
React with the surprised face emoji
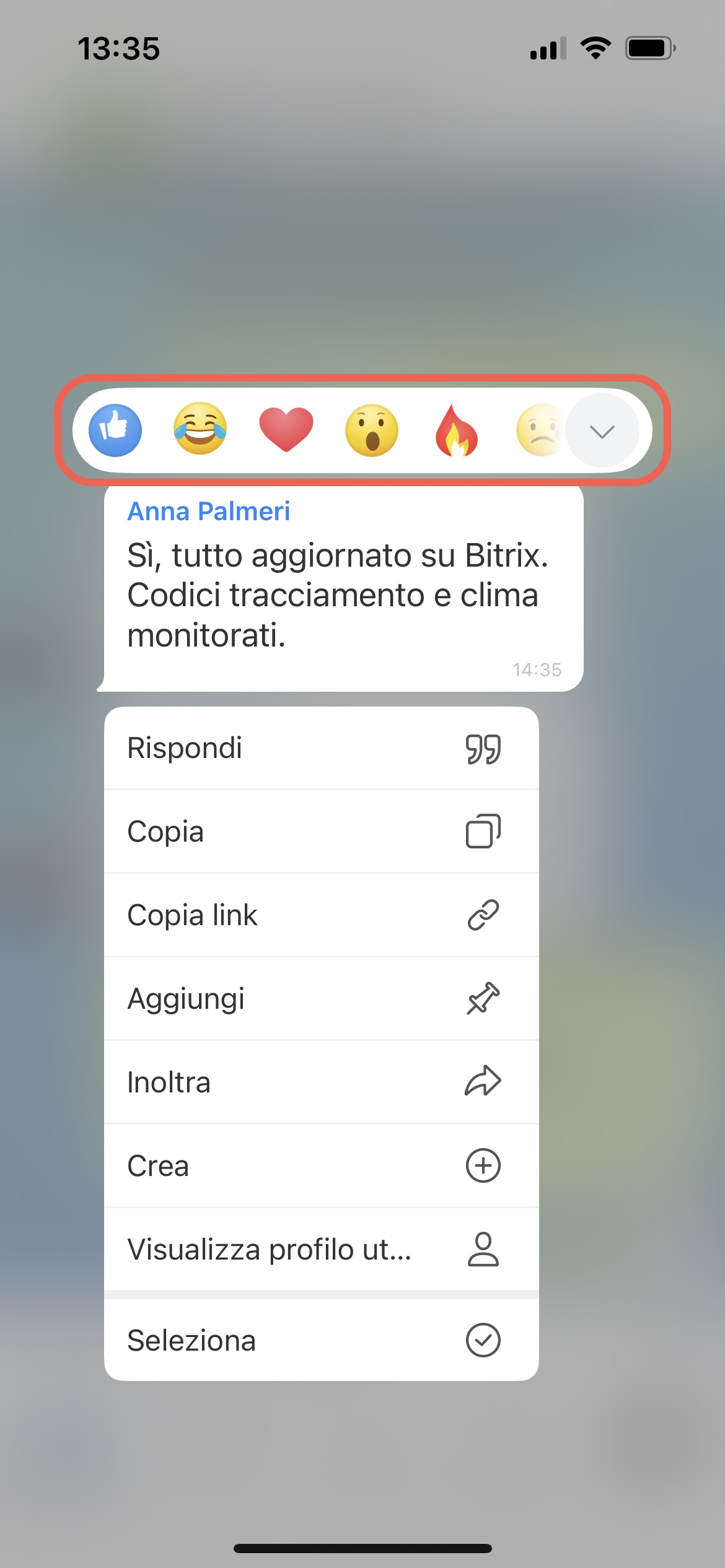pyautogui.click(x=371, y=430)
